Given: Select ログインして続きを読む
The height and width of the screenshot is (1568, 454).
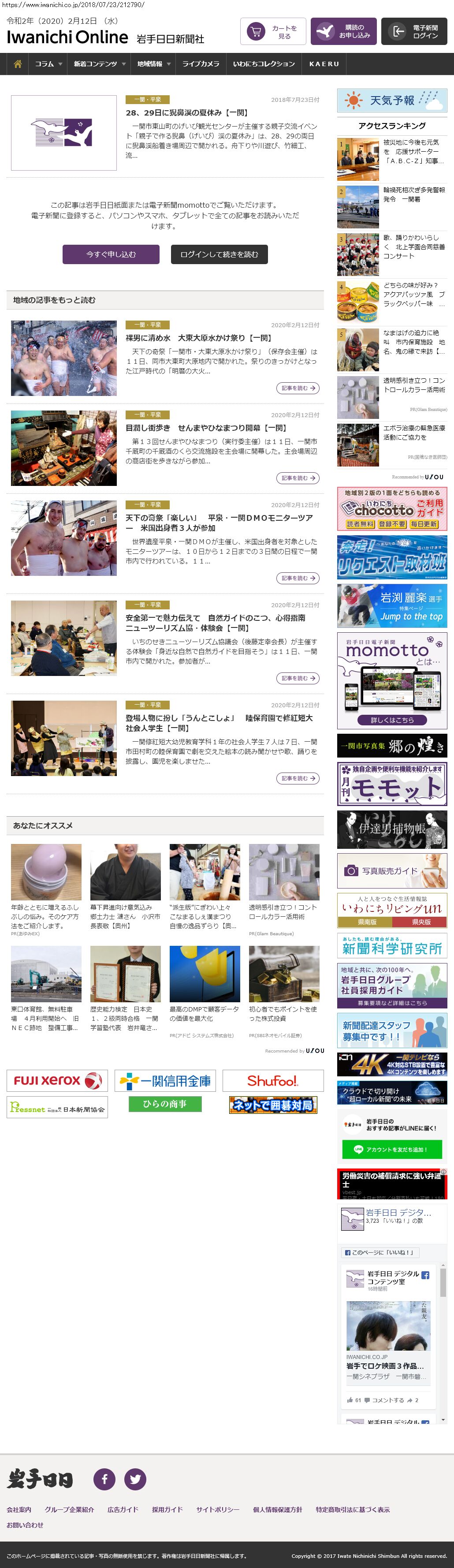Looking at the screenshot, I should coord(219,254).
